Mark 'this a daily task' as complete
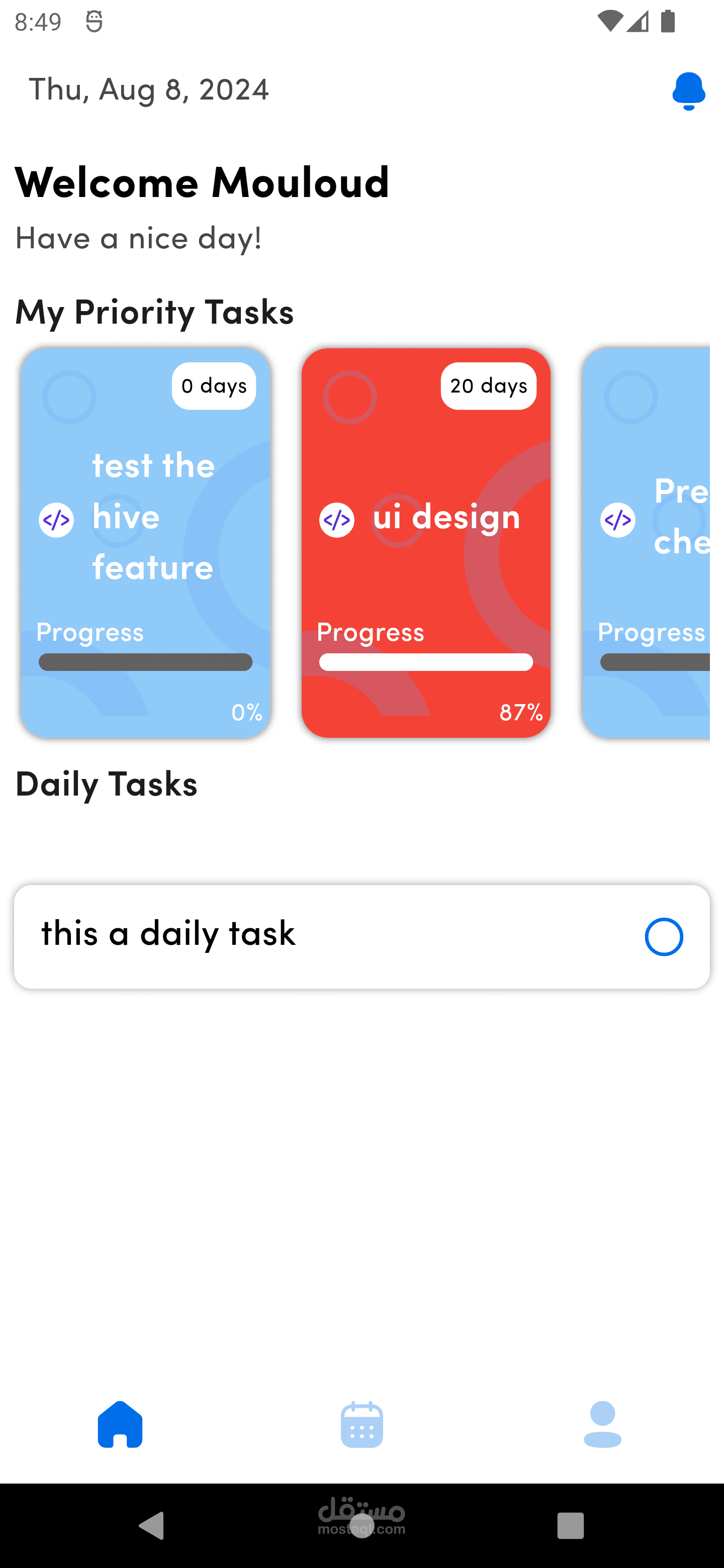724x1568 pixels. (x=664, y=937)
